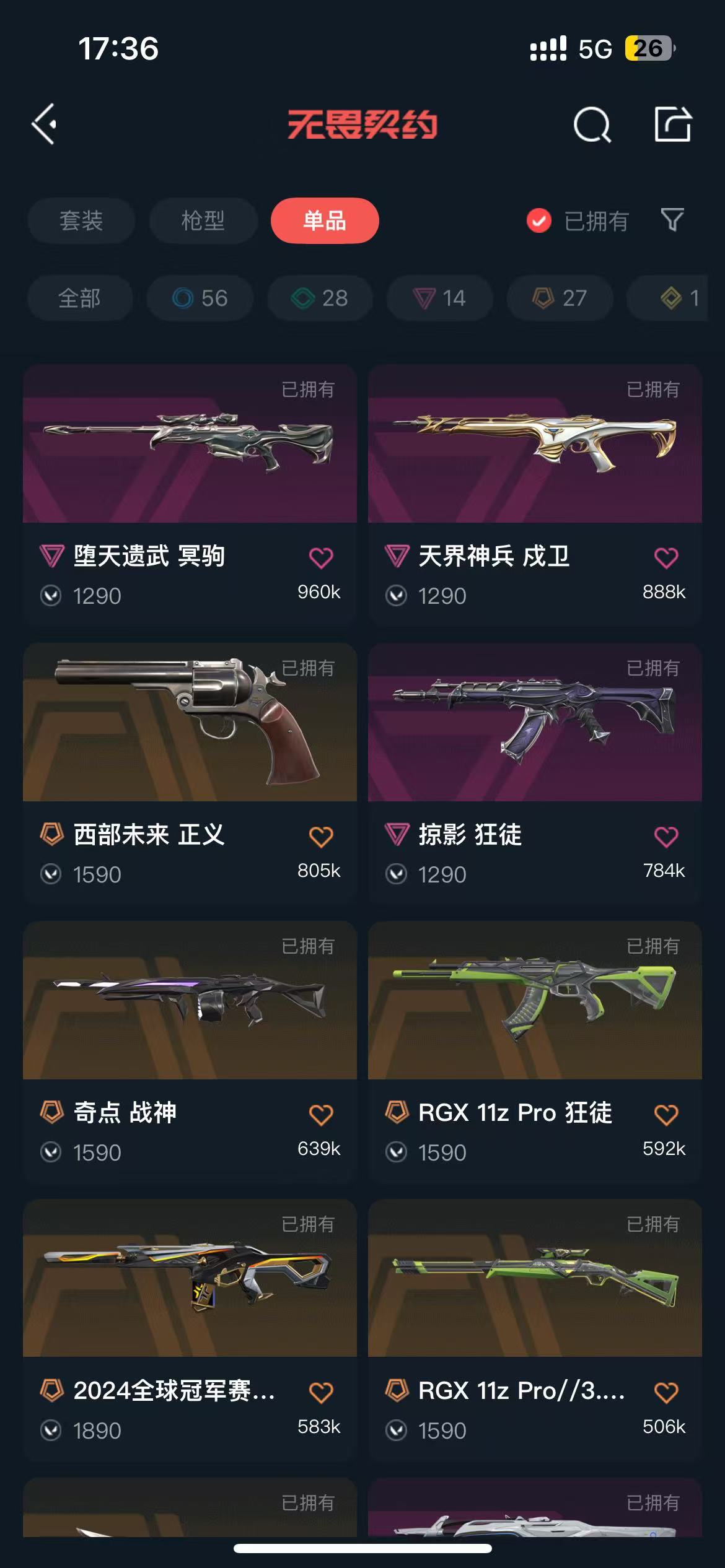Switch to the 枪型 tab
This screenshot has height=1568, width=725.
point(203,220)
